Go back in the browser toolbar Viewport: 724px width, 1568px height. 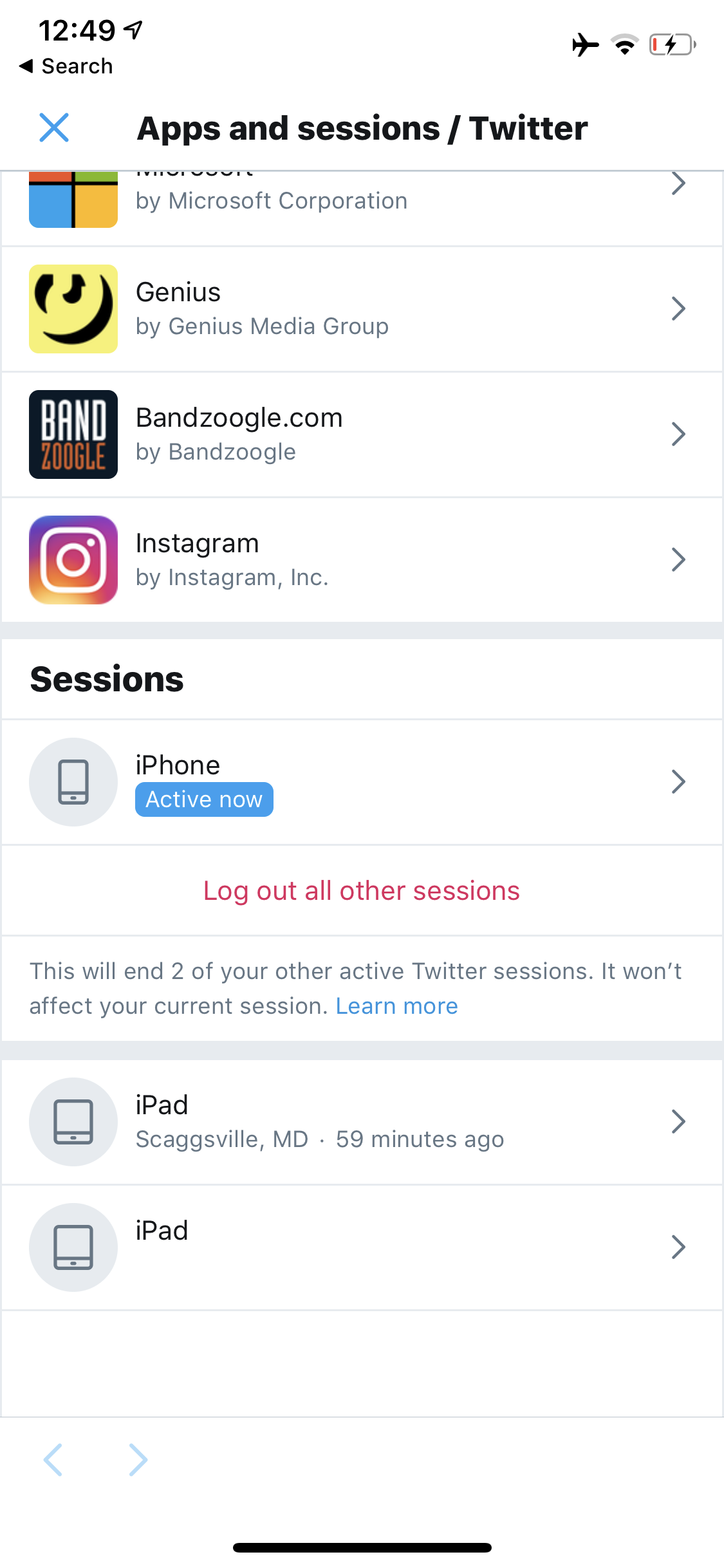[53, 1459]
